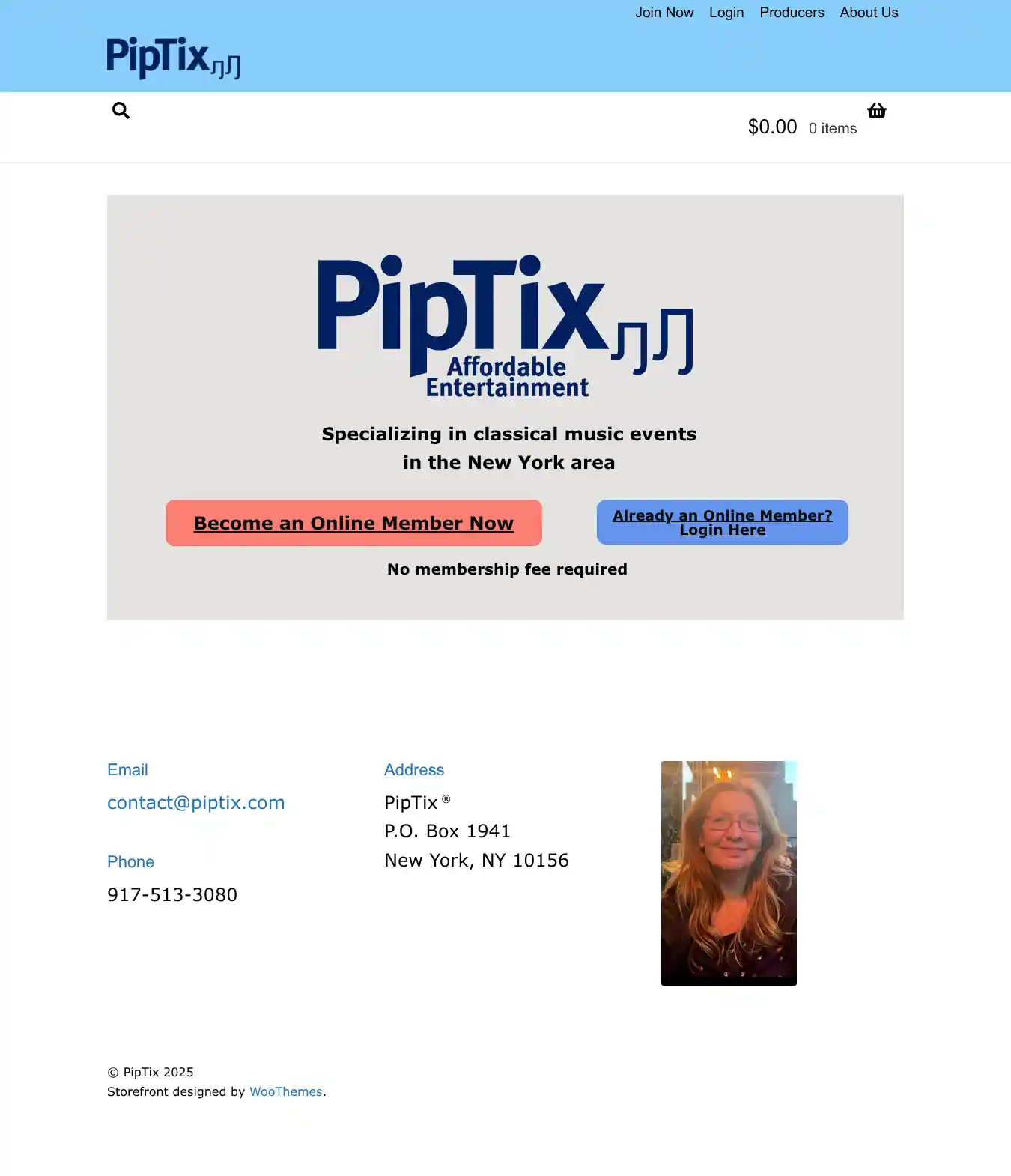Tap Become an Online Member Now

point(353,523)
